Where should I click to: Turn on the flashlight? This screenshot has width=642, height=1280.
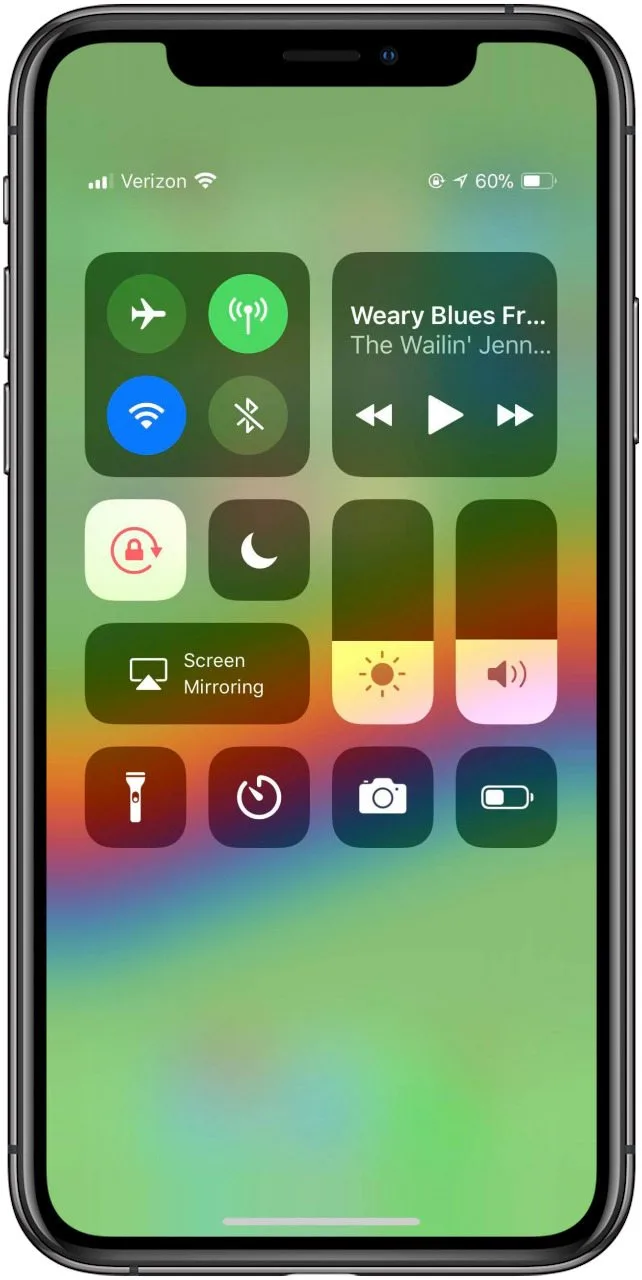coord(136,797)
